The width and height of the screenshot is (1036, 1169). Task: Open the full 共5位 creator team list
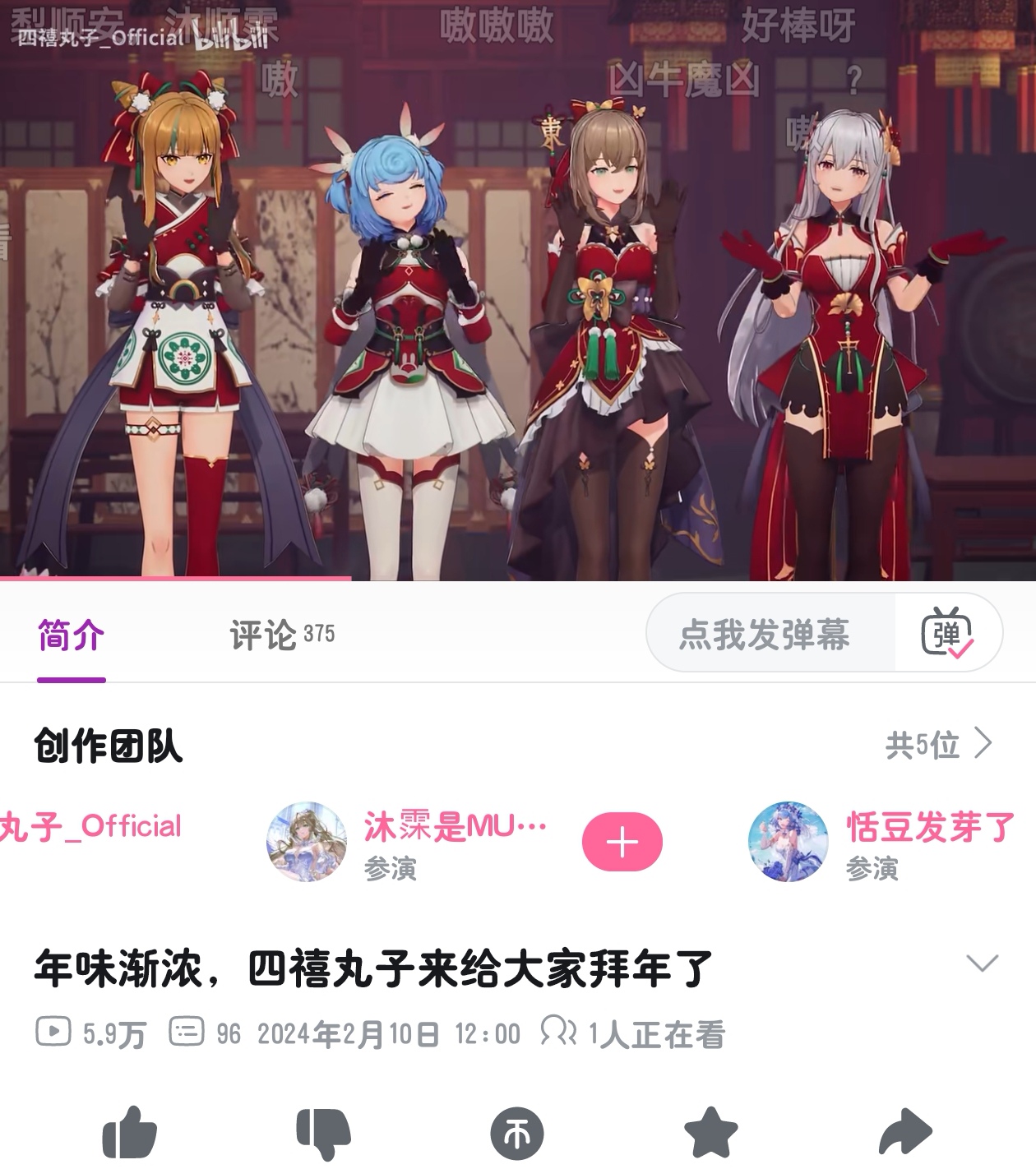(938, 745)
